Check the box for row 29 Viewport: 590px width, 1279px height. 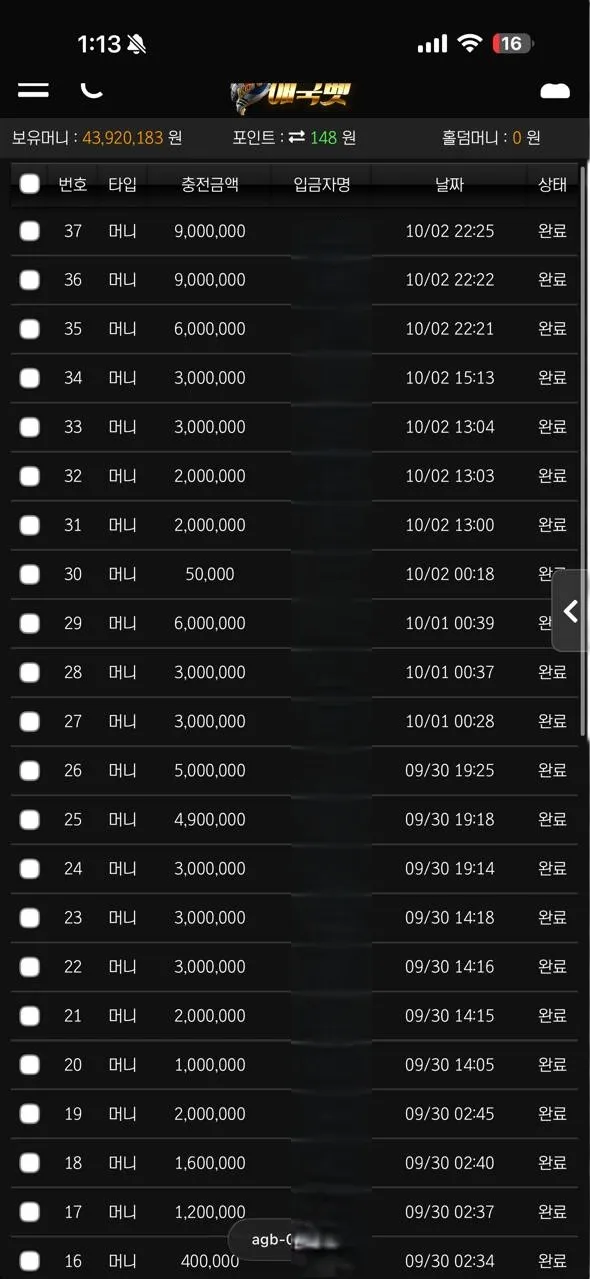[30, 623]
